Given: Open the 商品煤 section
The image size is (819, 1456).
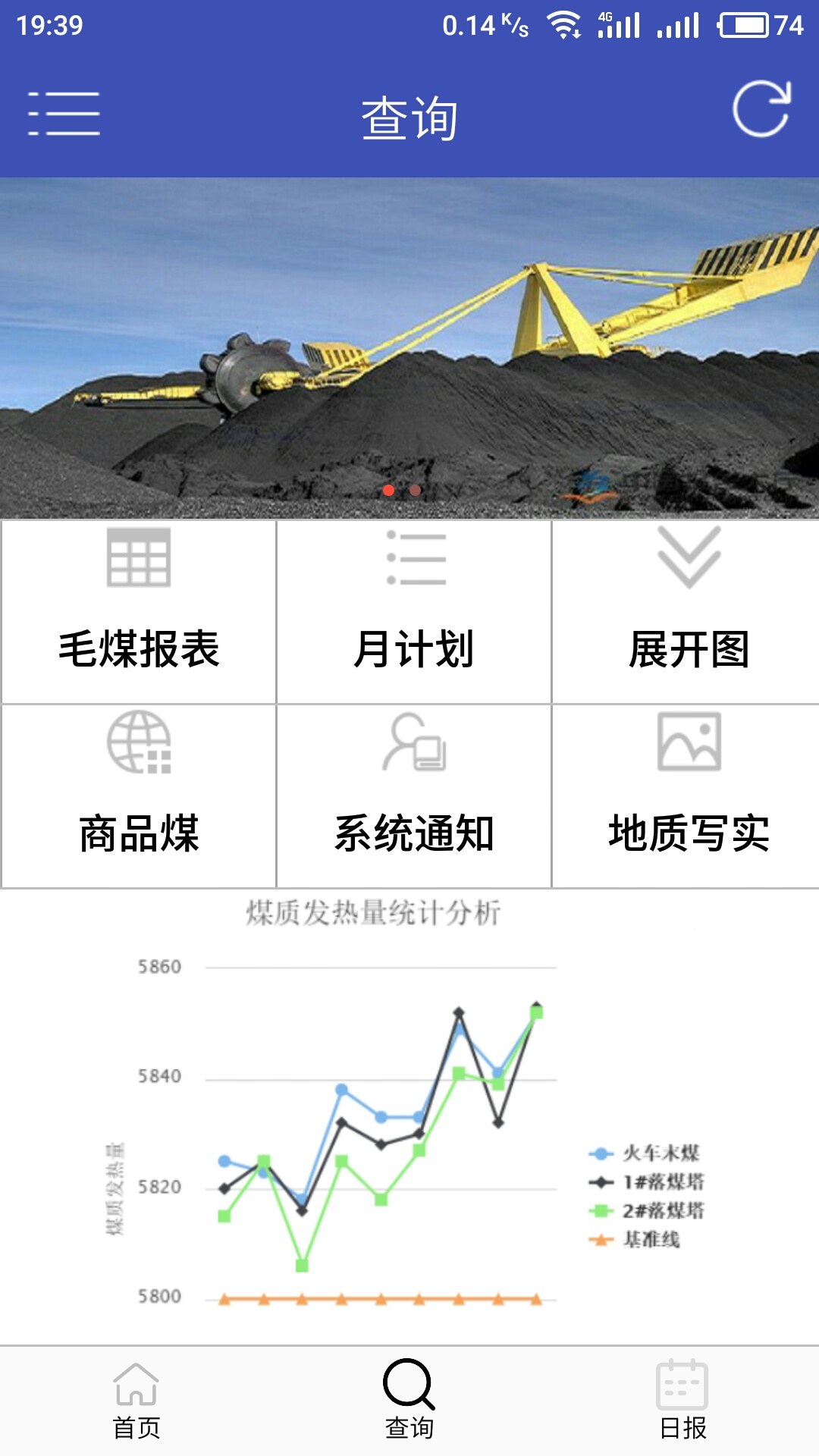Looking at the screenshot, I should pyautogui.click(x=139, y=795).
